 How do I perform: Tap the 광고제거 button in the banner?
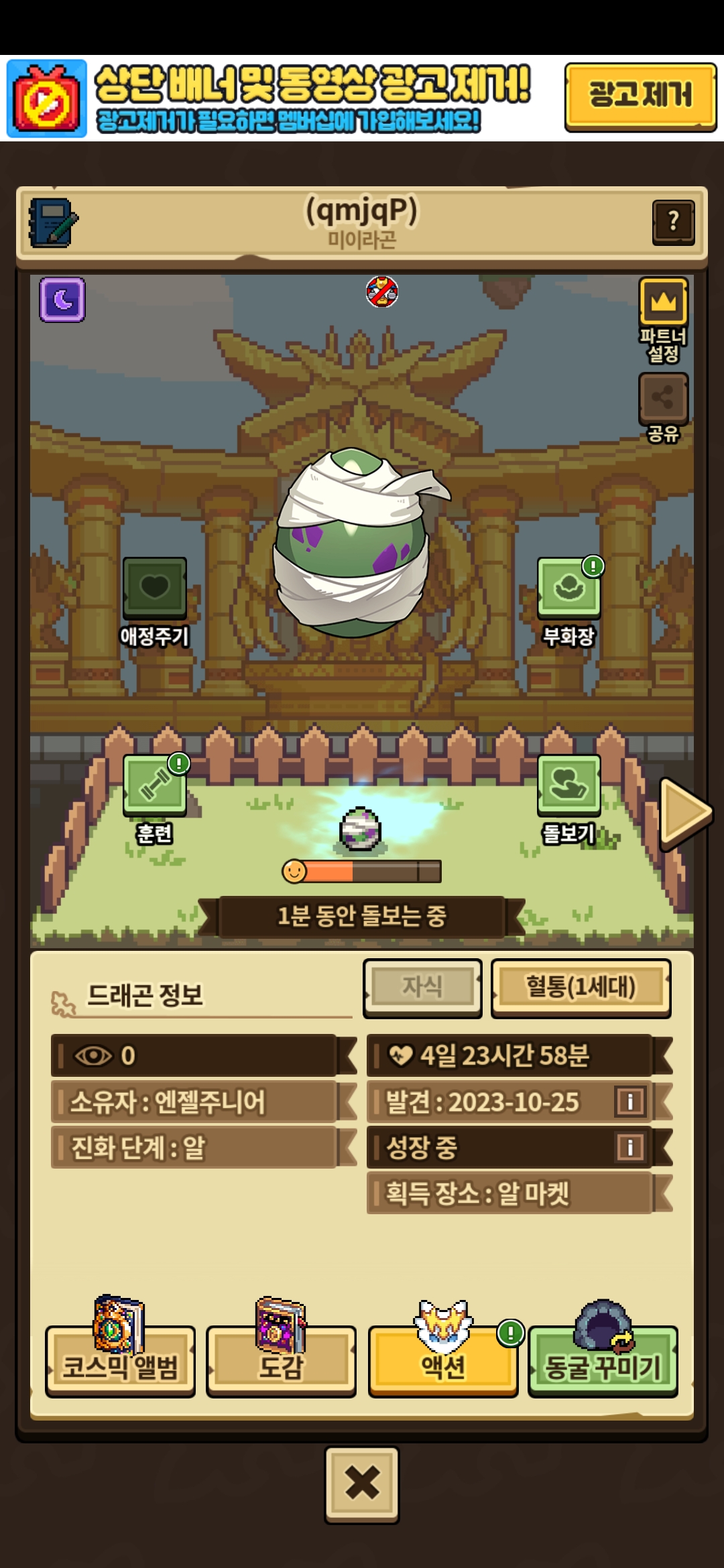tap(640, 96)
